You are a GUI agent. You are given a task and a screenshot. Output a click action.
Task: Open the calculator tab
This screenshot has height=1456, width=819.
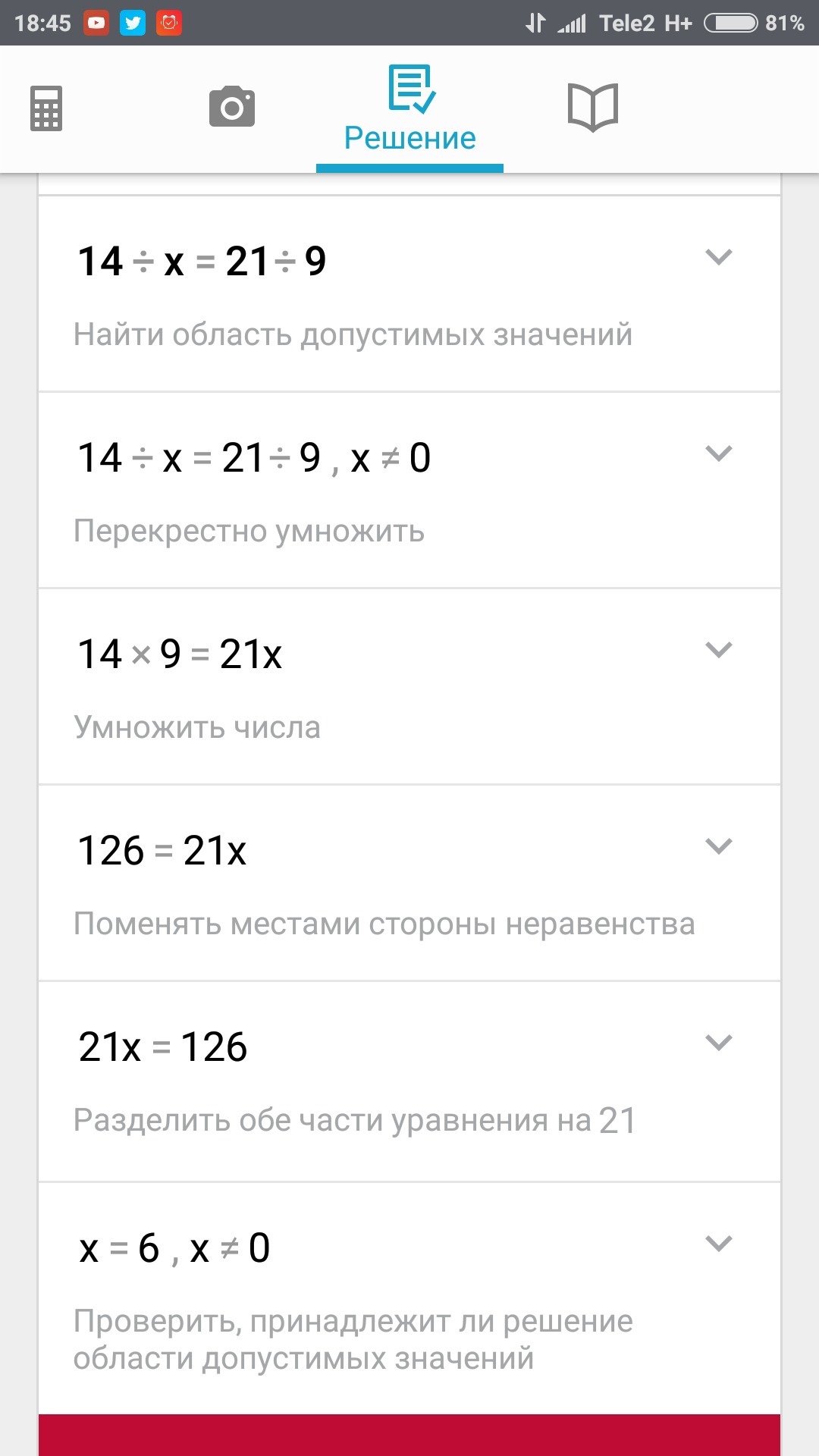[46, 108]
